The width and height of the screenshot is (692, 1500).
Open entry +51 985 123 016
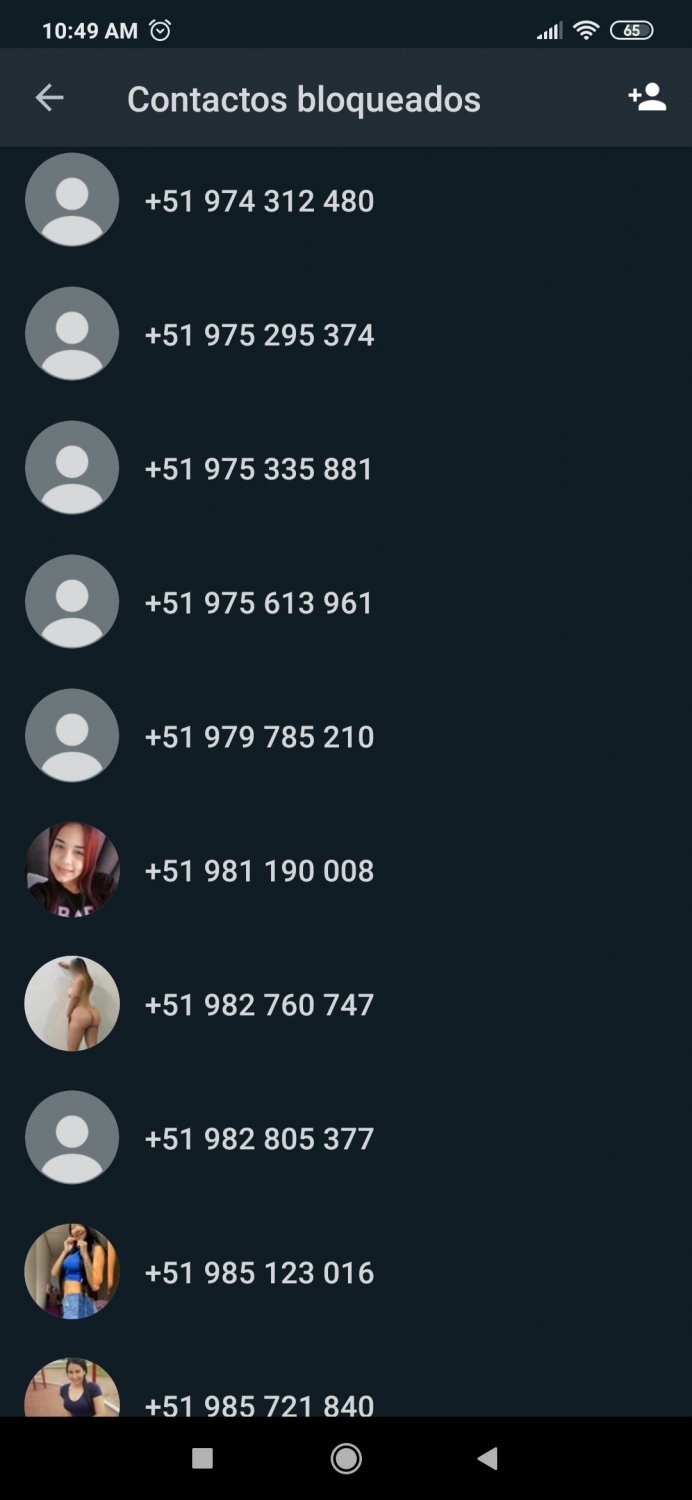tap(346, 1272)
